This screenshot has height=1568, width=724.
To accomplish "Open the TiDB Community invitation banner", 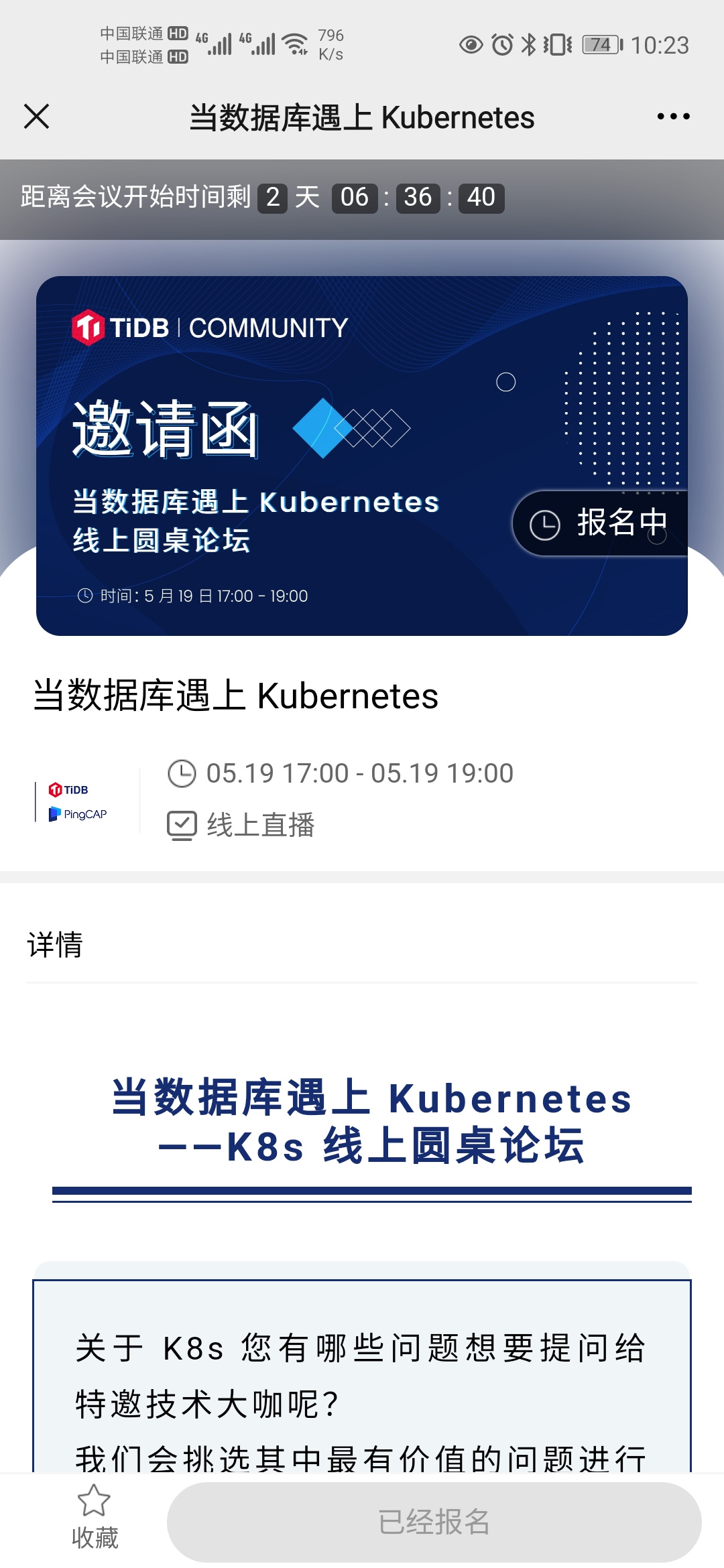I will click(x=362, y=456).
